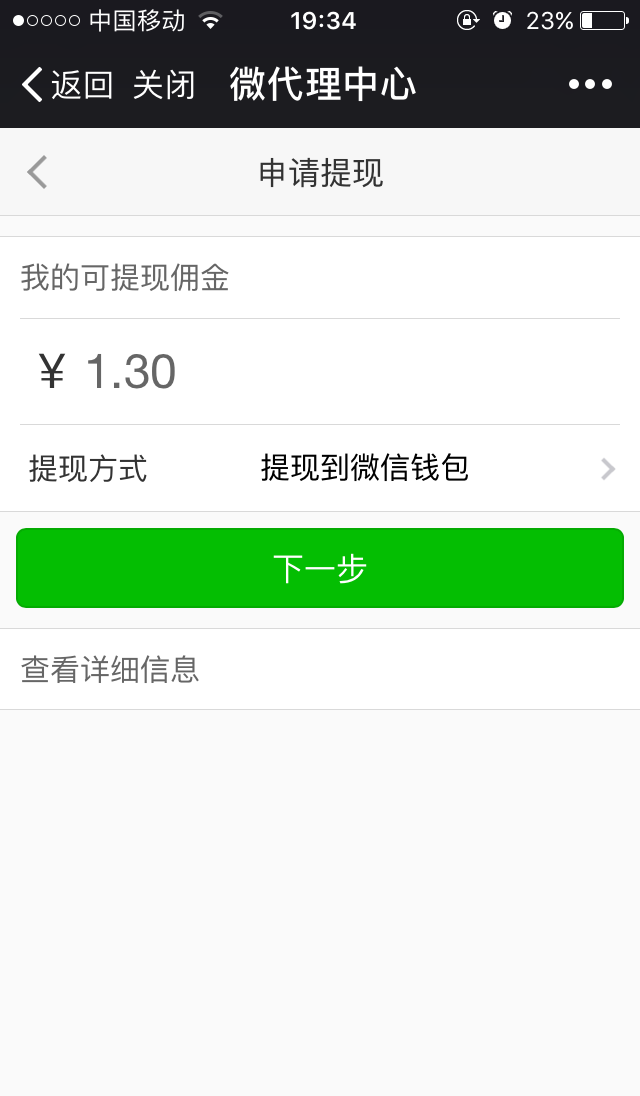Open the three-dot overflow menu

point(590,85)
